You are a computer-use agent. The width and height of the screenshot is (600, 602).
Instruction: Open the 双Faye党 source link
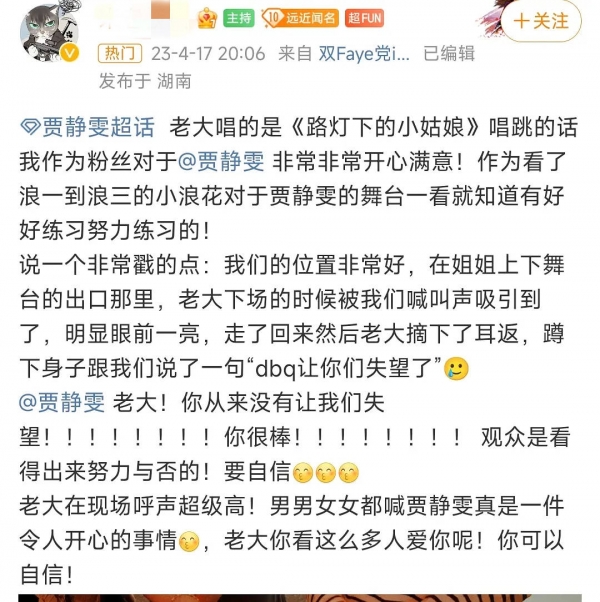pyautogui.click(x=362, y=54)
